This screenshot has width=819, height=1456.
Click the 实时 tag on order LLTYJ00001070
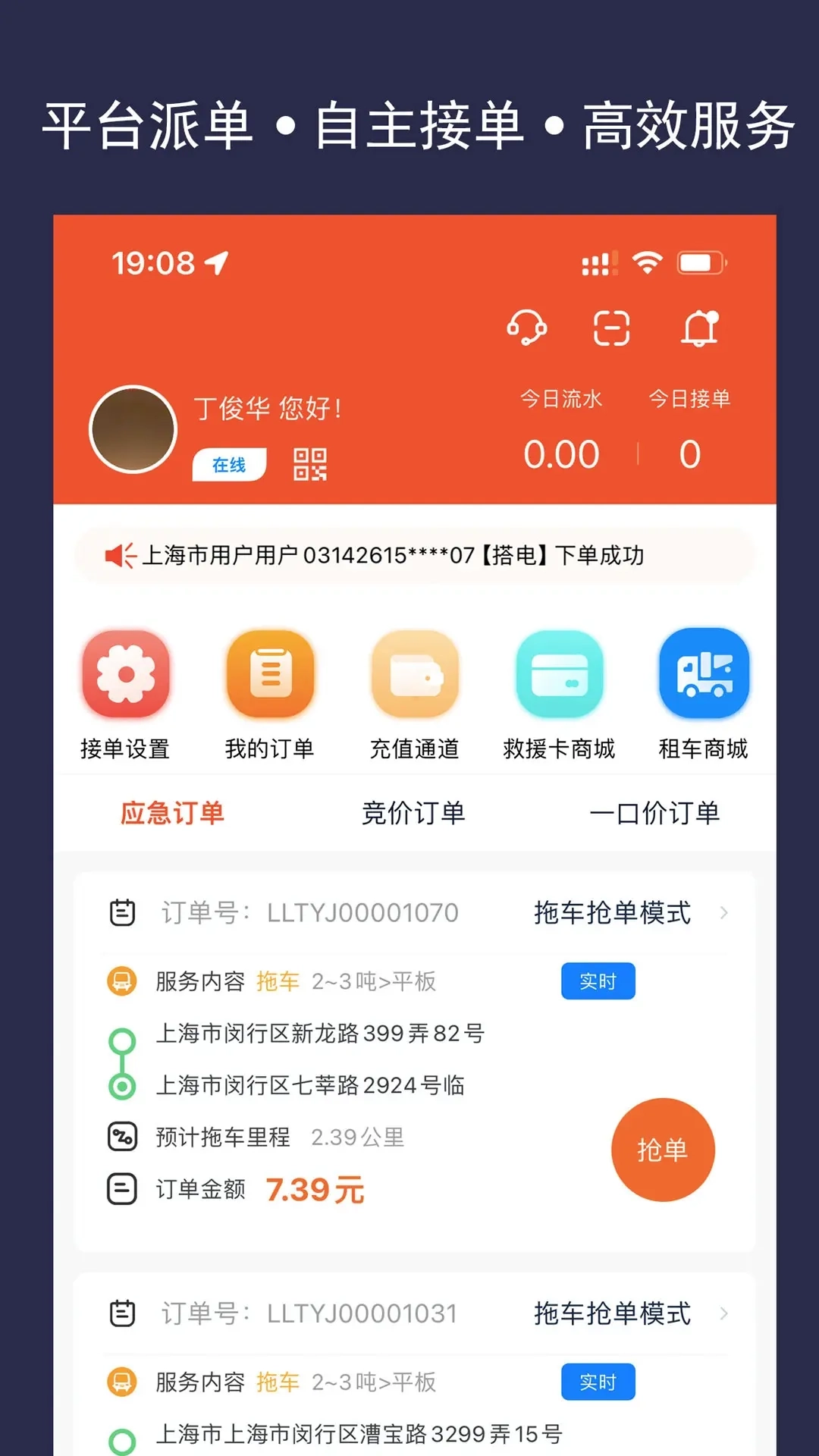click(x=598, y=981)
